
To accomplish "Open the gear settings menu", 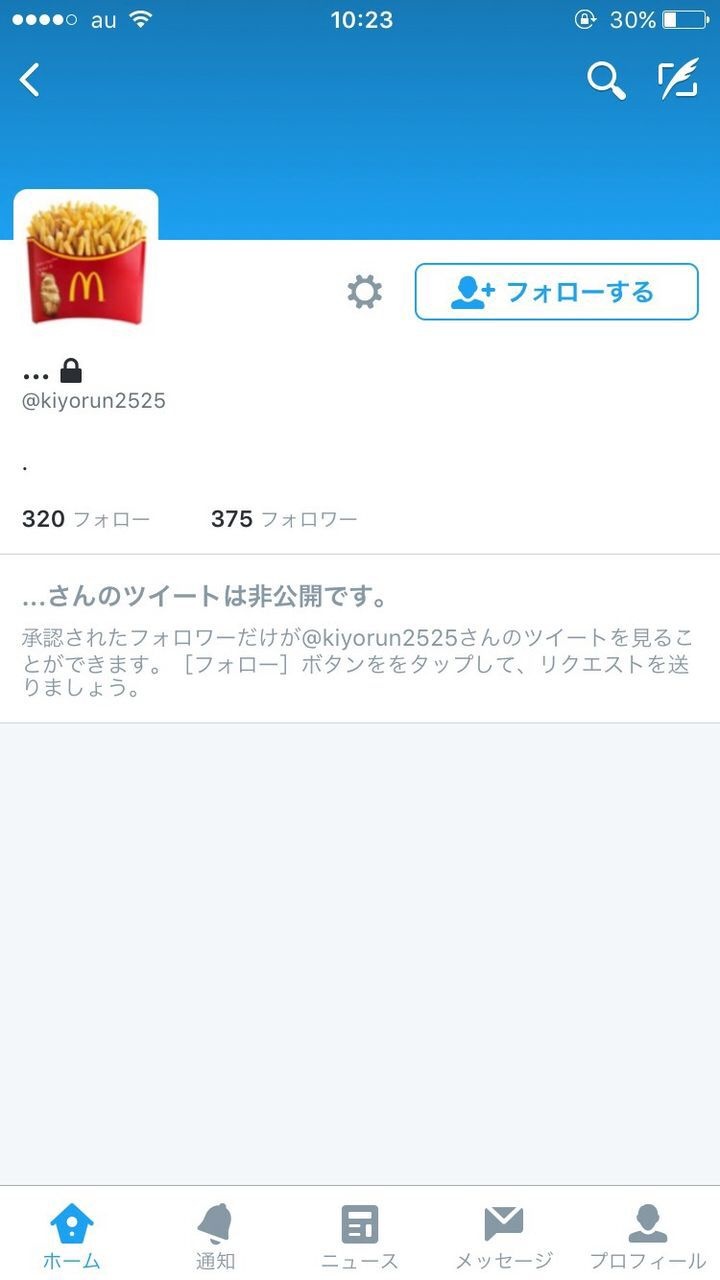I will point(364,292).
